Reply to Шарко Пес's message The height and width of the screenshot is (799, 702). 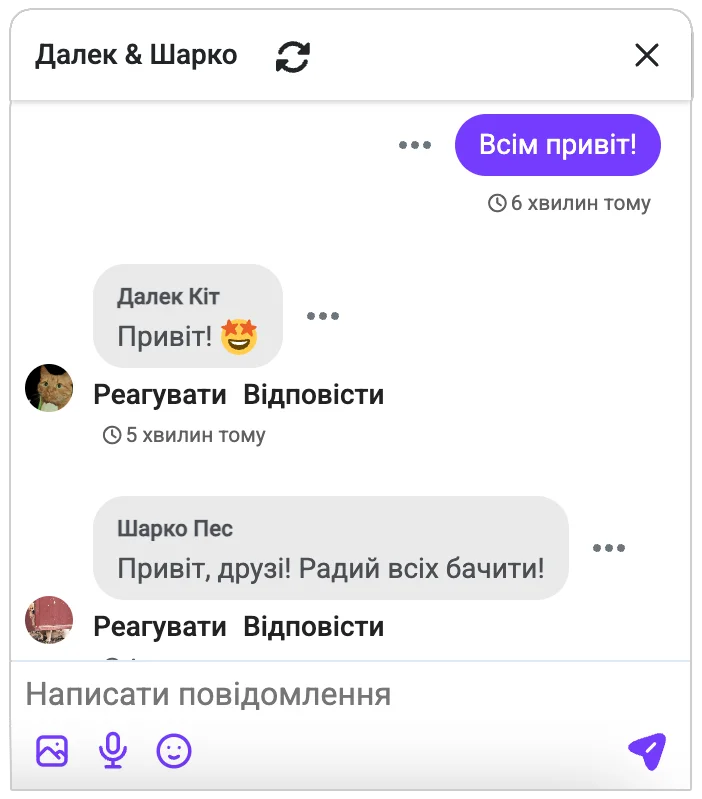click(x=313, y=627)
